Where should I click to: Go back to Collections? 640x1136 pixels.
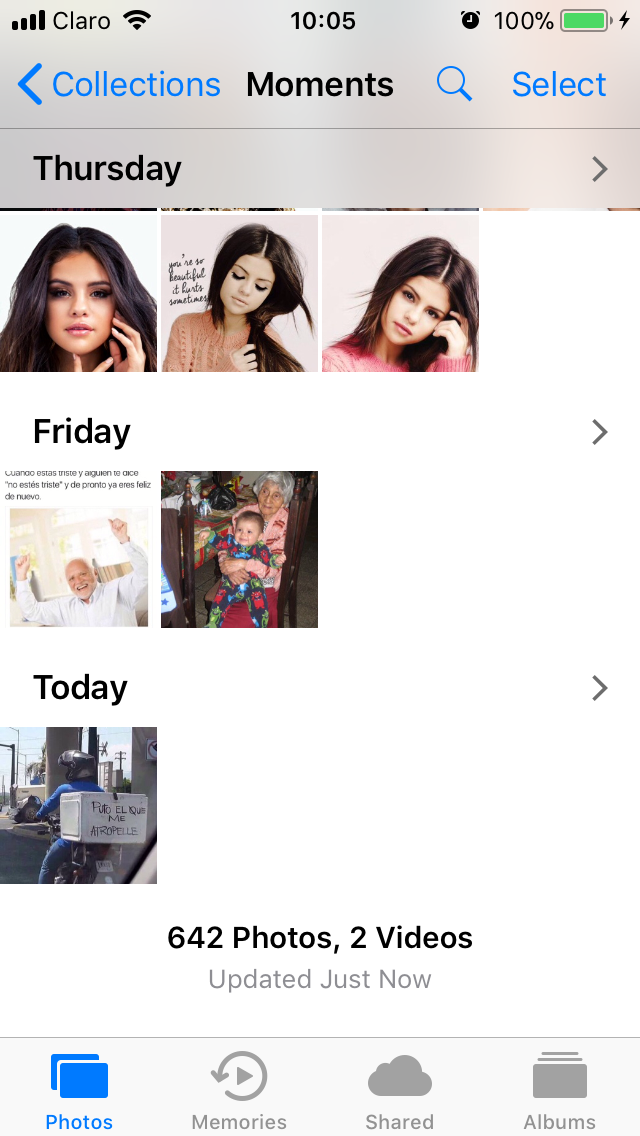(120, 85)
